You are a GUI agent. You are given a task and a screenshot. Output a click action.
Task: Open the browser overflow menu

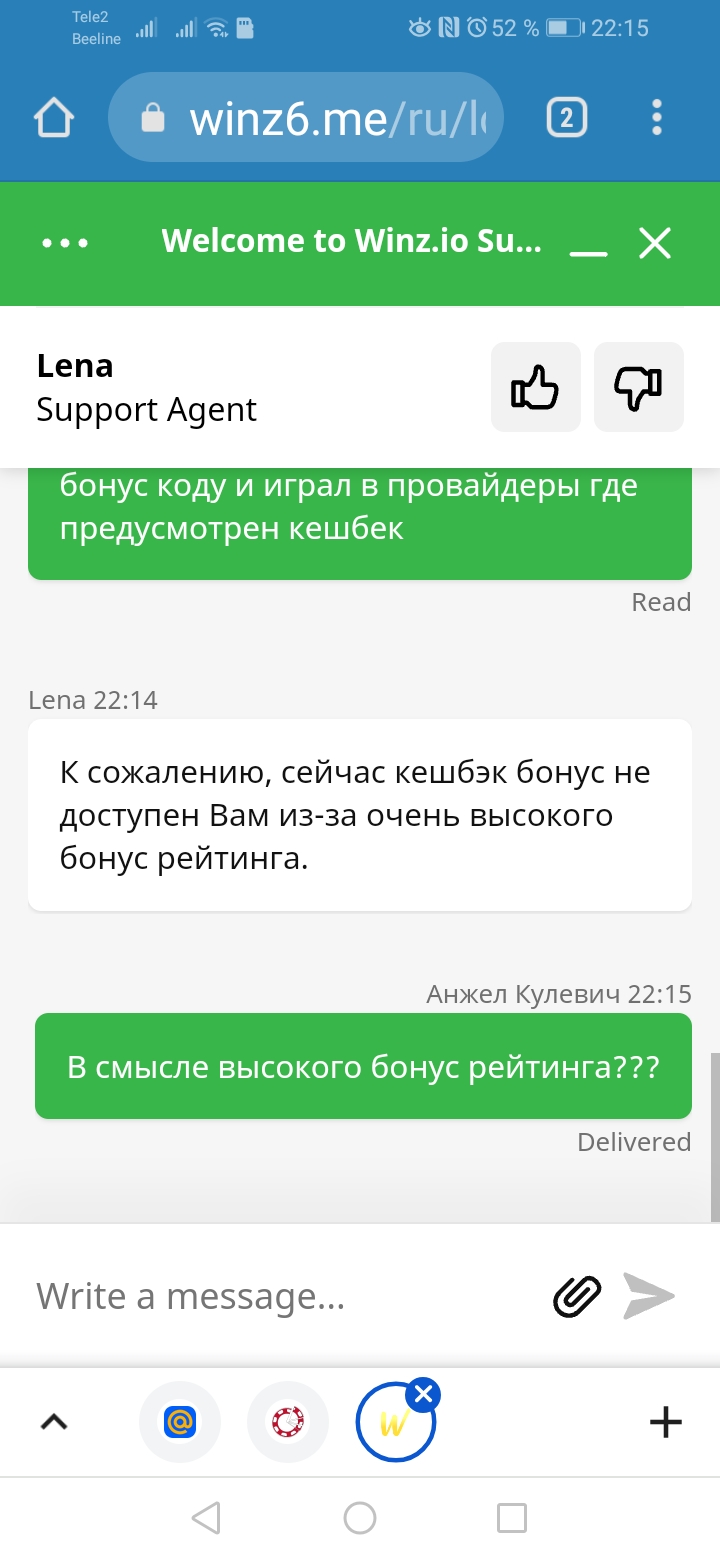pos(657,118)
